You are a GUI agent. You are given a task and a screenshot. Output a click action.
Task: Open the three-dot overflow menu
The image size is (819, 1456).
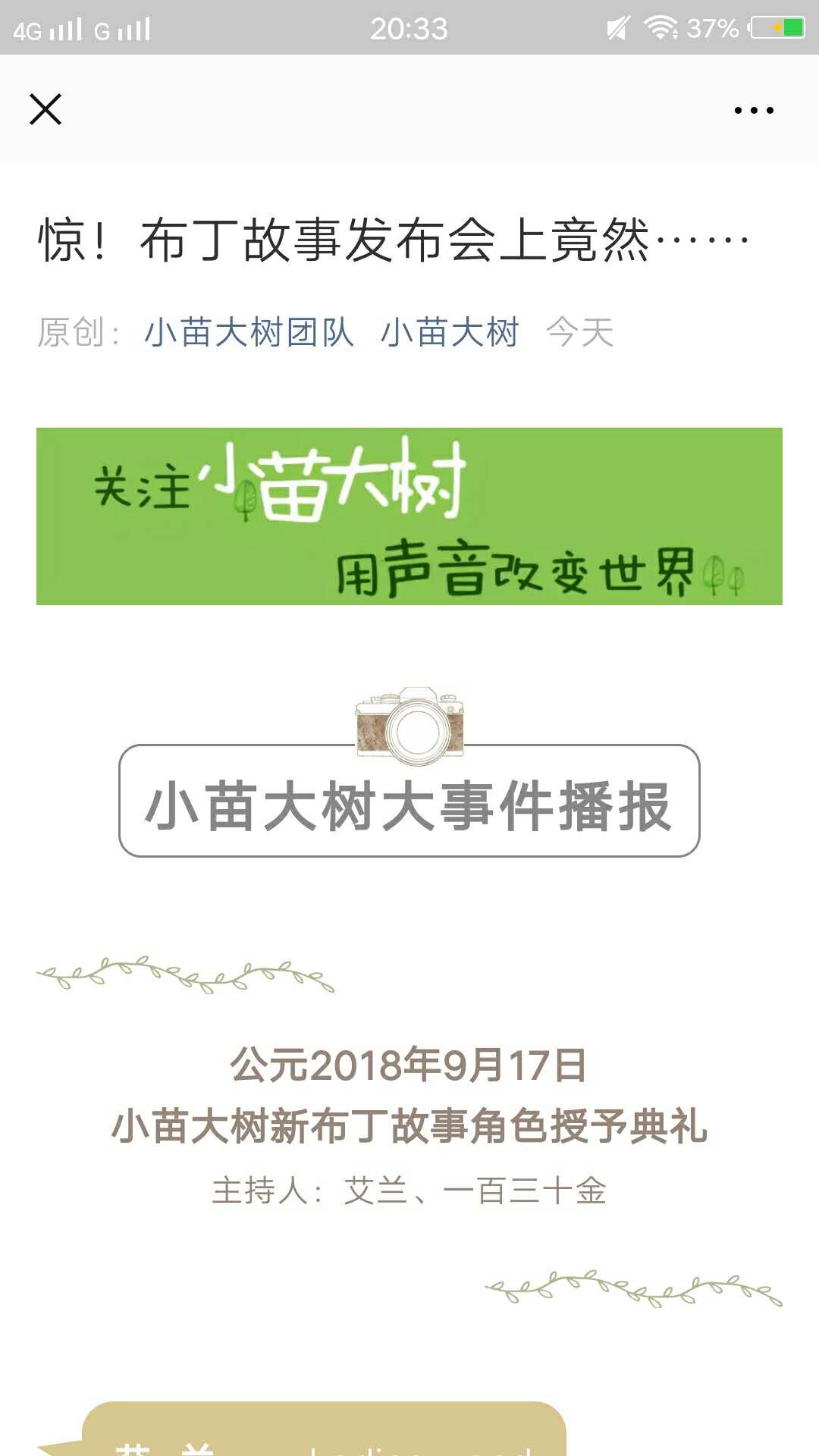[x=754, y=110]
